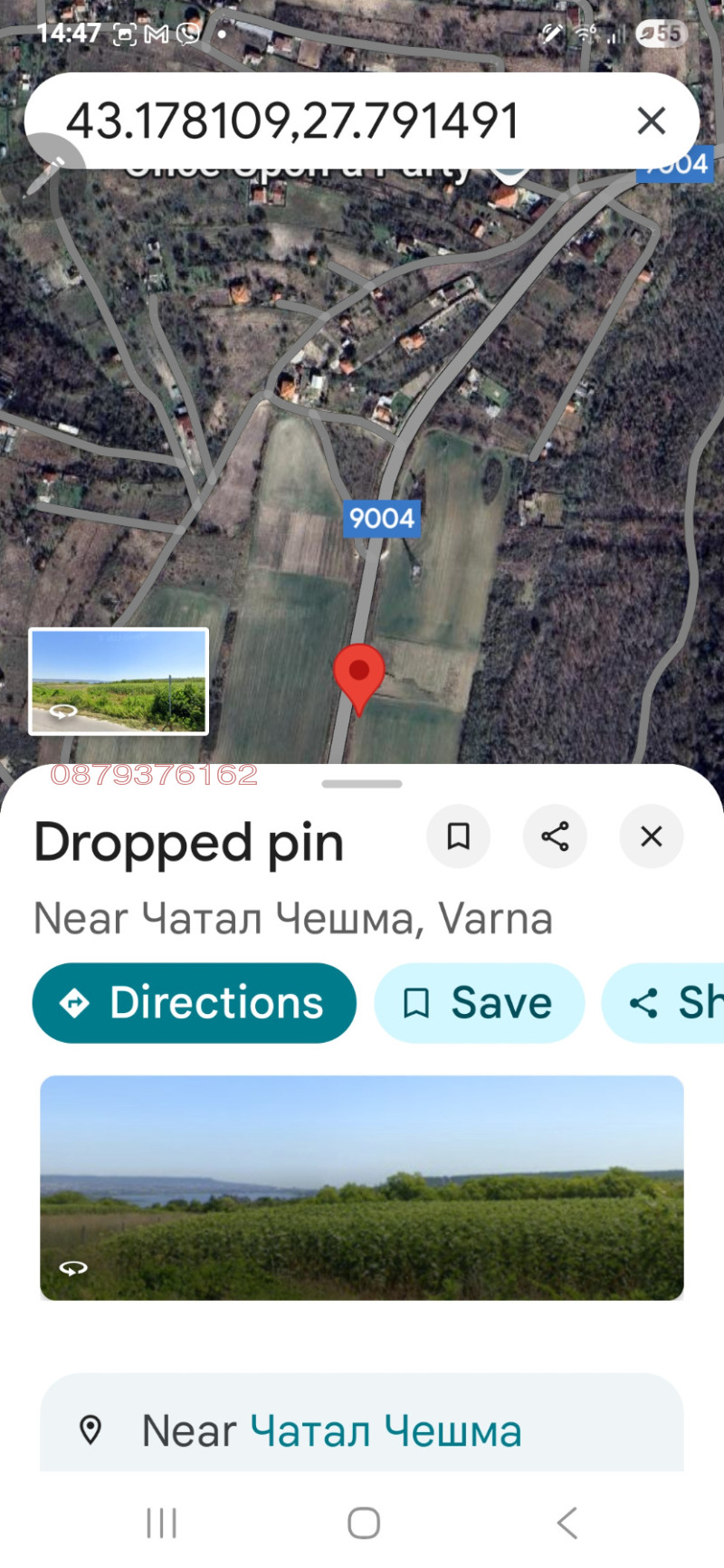The height and width of the screenshot is (1568, 724).
Task: Clear the search coordinates text
Action: coord(651,121)
